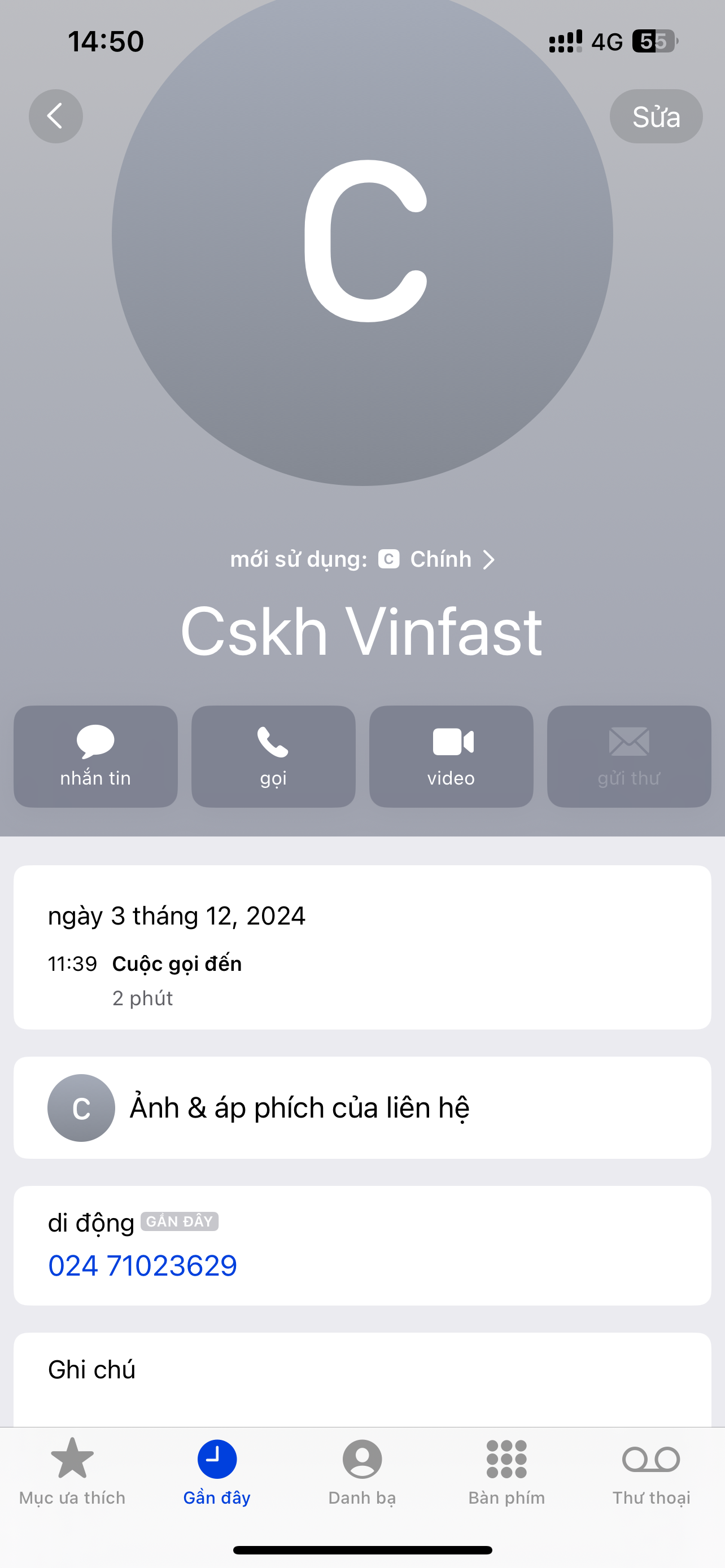The image size is (725, 1568).
Task: Dial the number 024 71023629
Action: point(142,1265)
